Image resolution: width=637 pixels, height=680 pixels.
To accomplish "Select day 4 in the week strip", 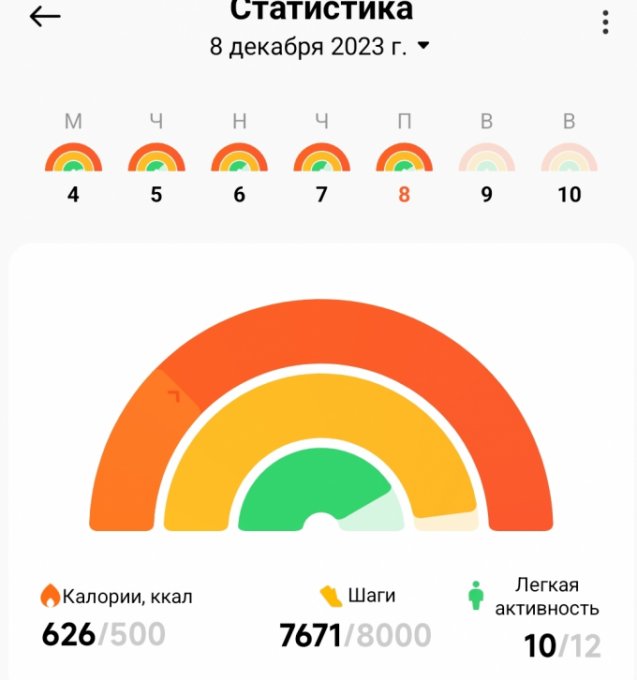I will [x=73, y=160].
